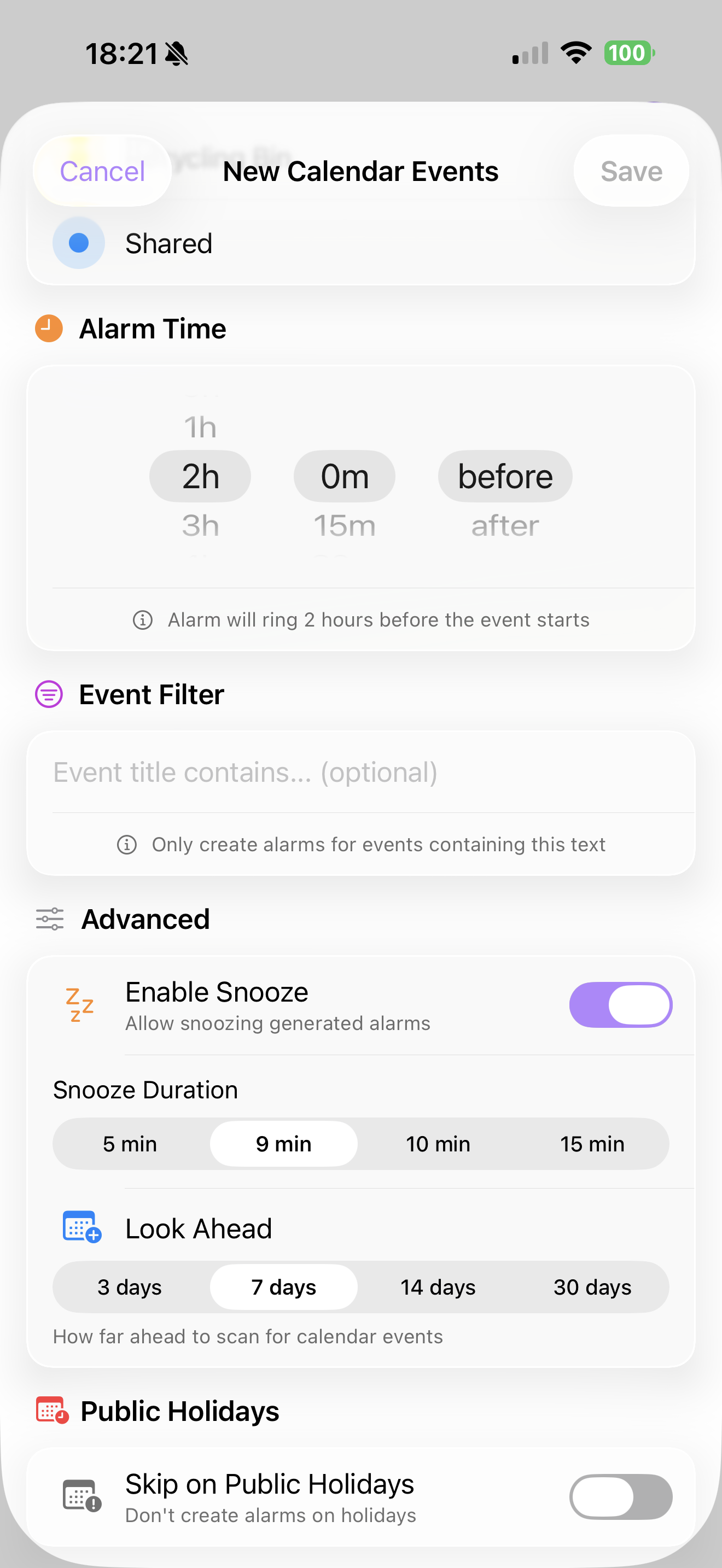Switch the alarm timing to after

point(505,525)
